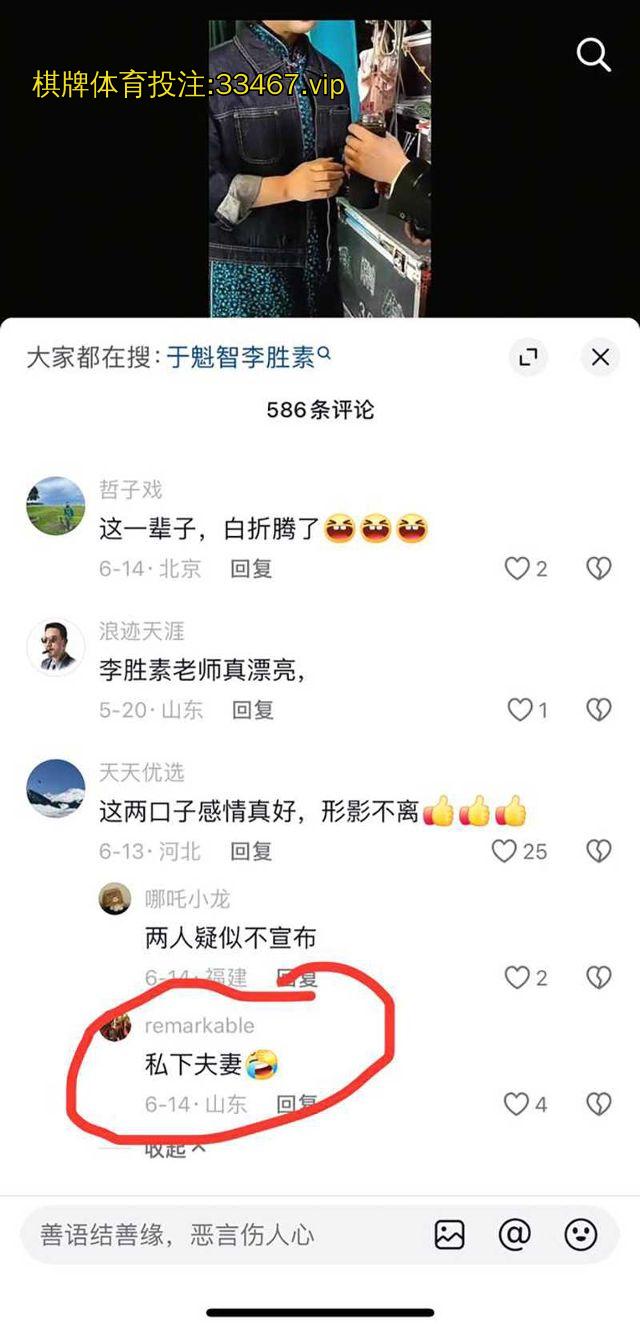Open the emoji picker
640x1330 pixels.
click(x=581, y=1235)
